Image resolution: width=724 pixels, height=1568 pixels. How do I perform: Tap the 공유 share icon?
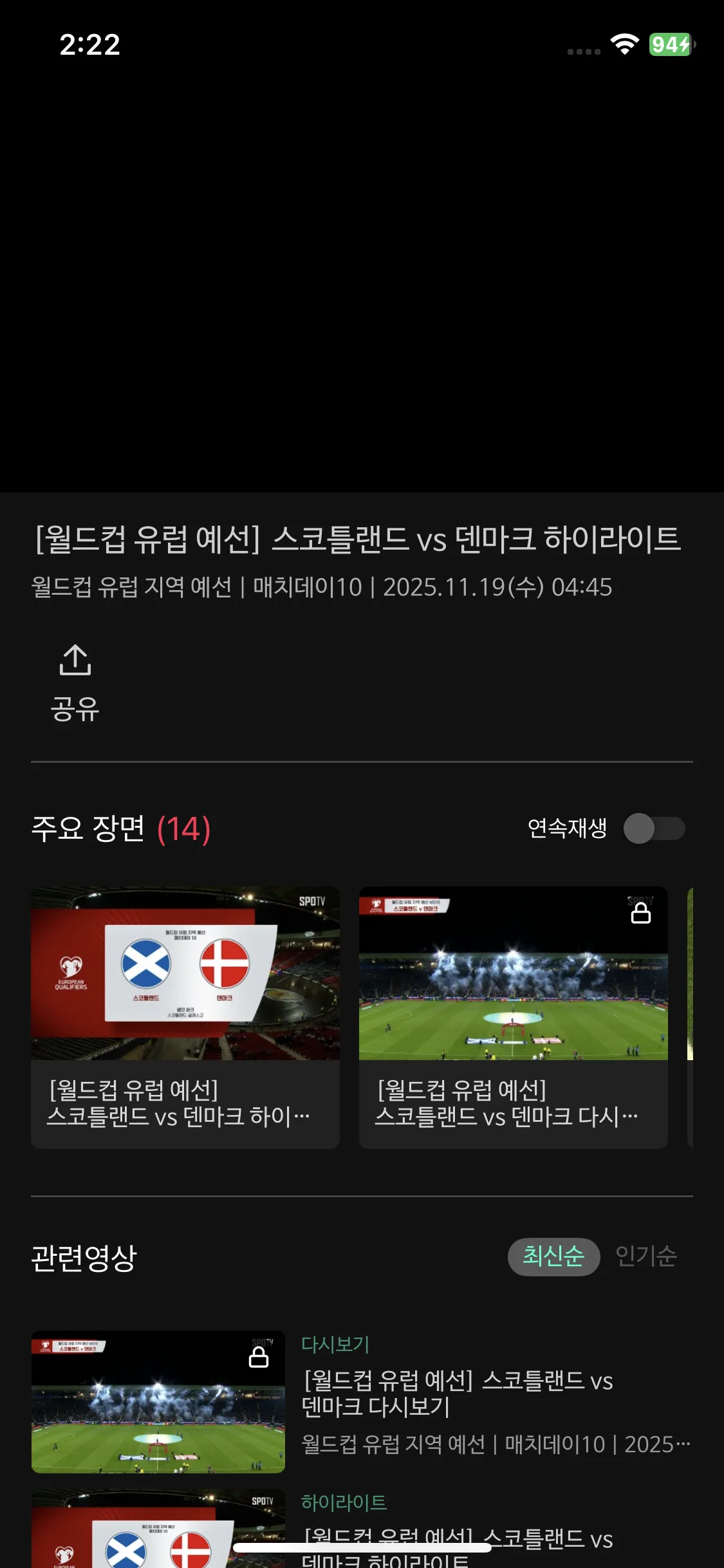coord(76,663)
